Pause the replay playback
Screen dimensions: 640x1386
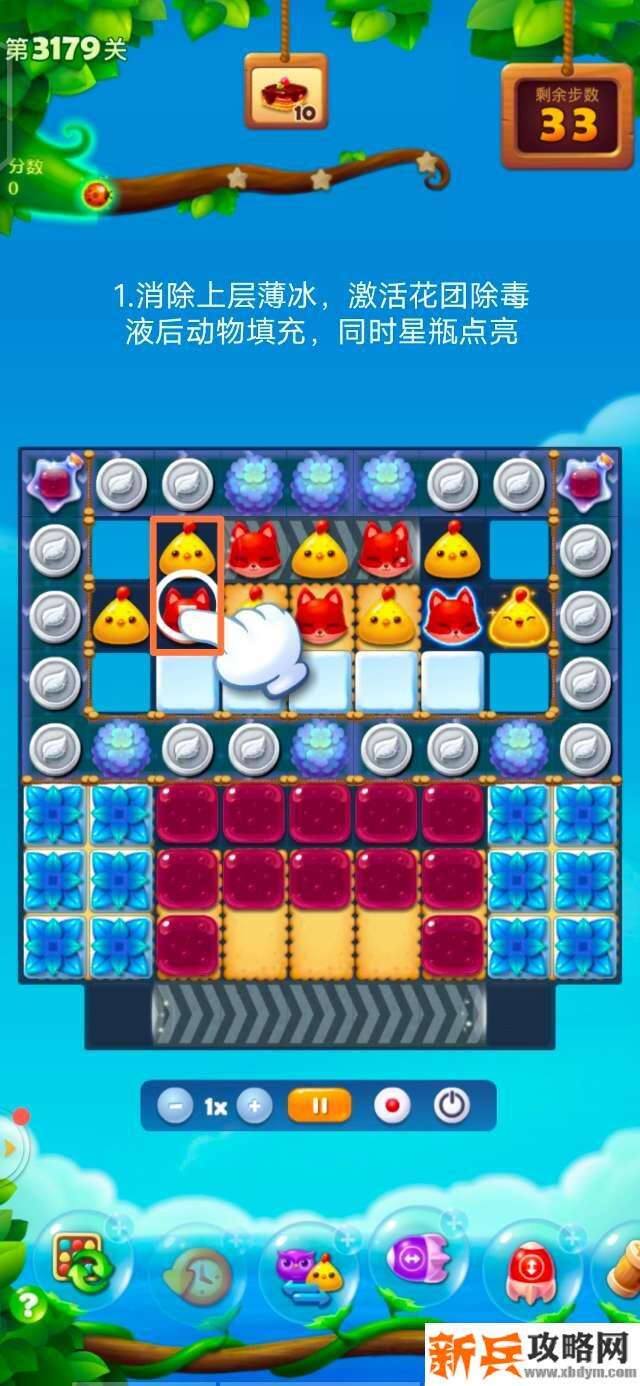click(320, 1106)
